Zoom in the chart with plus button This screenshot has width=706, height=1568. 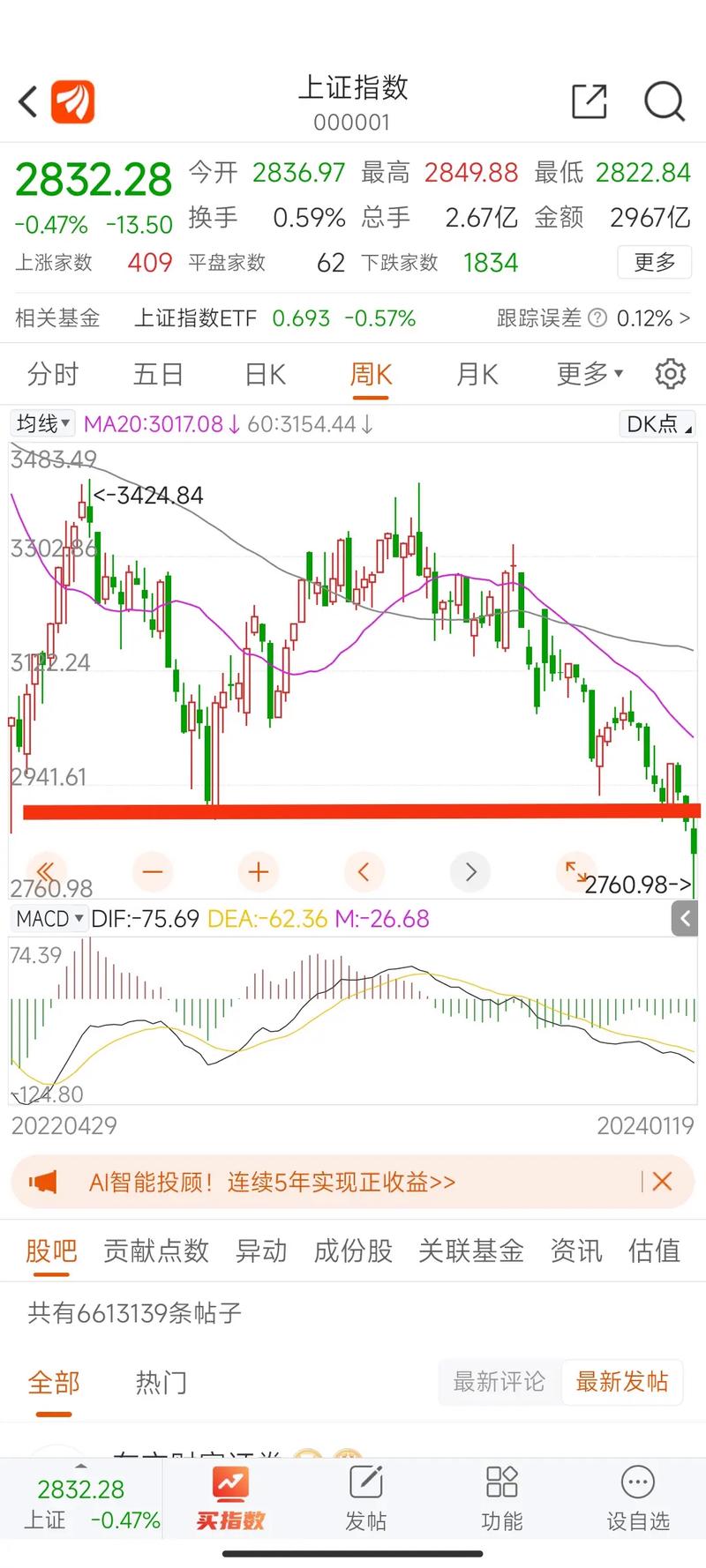click(259, 872)
